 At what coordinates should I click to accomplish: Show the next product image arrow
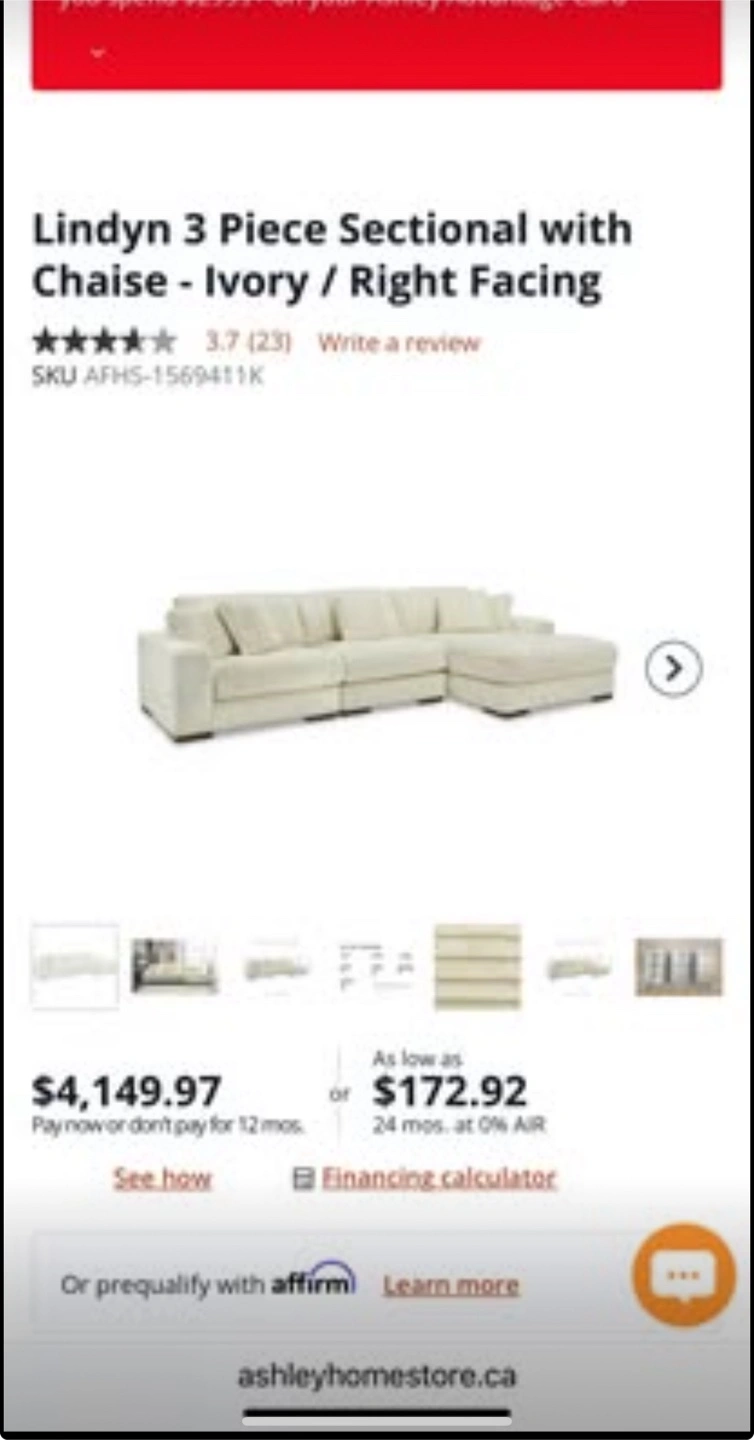pyautogui.click(x=673, y=667)
